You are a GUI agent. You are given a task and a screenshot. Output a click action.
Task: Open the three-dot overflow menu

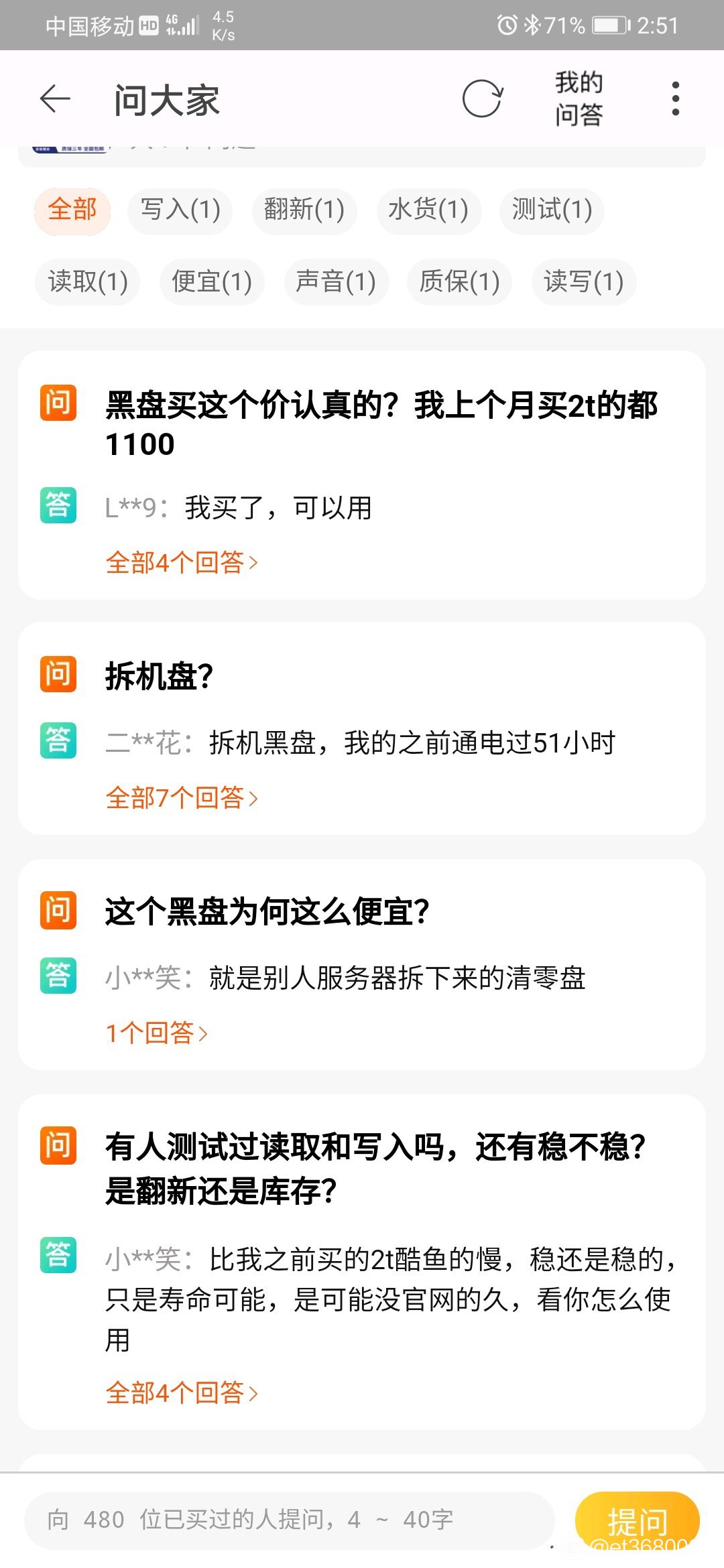click(676, 99)
